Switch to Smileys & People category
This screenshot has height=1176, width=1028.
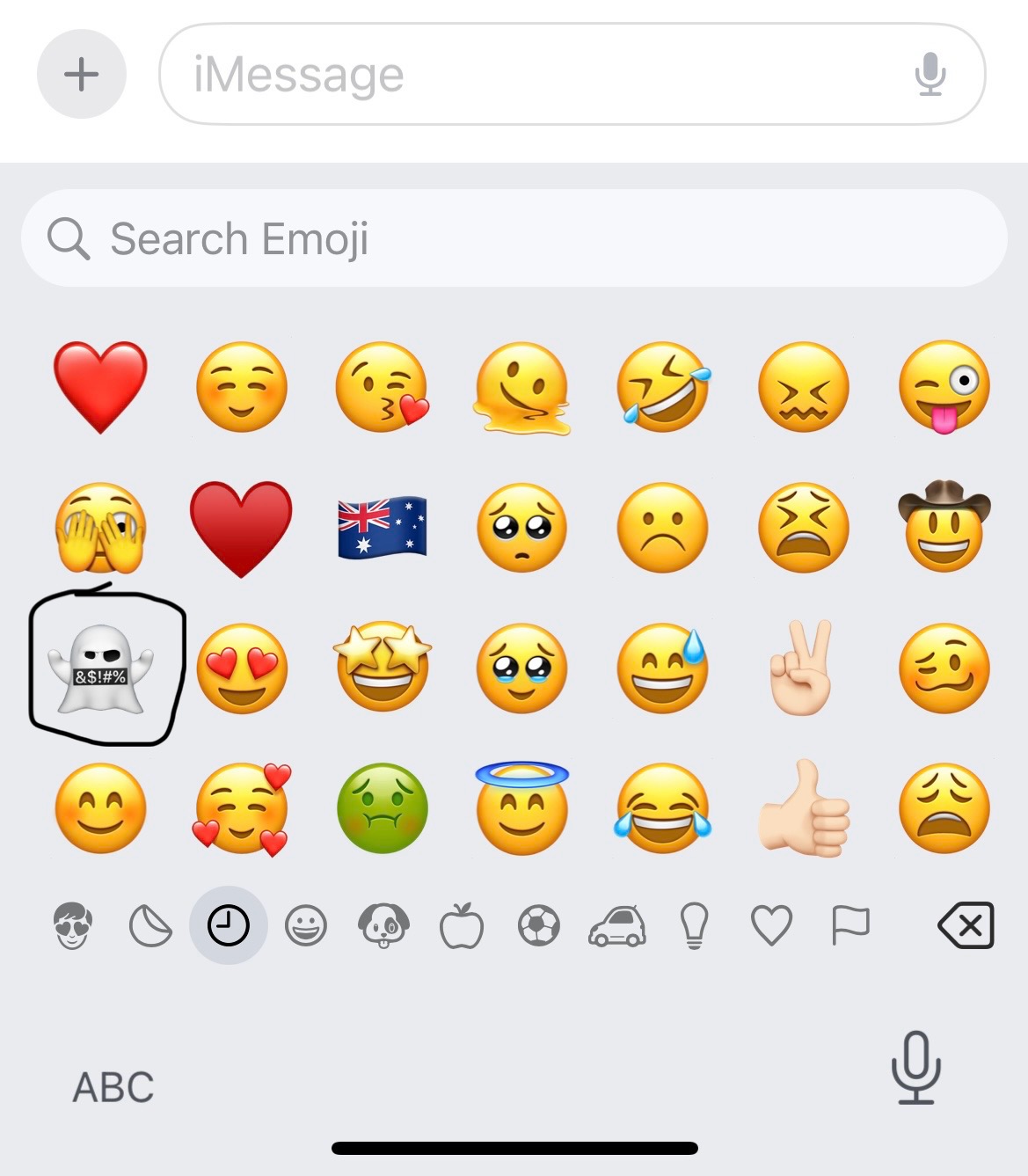[x=306, y=926]
